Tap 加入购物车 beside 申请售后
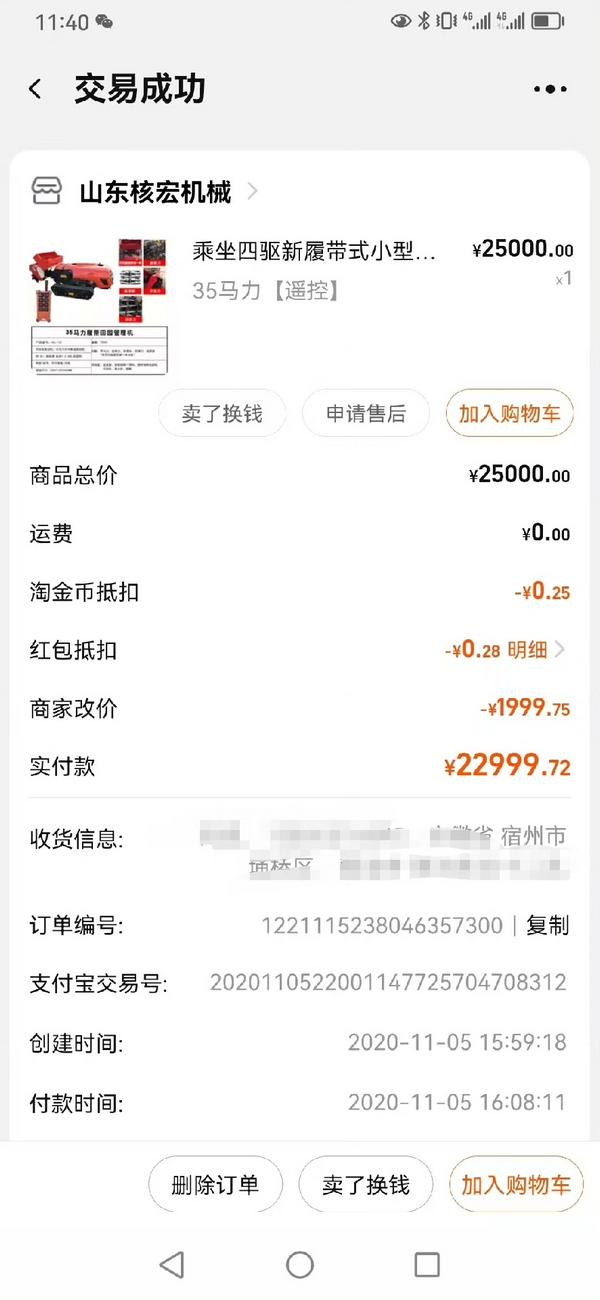The width and height of the screenshot is (600, 1300). tap(509, 414)
